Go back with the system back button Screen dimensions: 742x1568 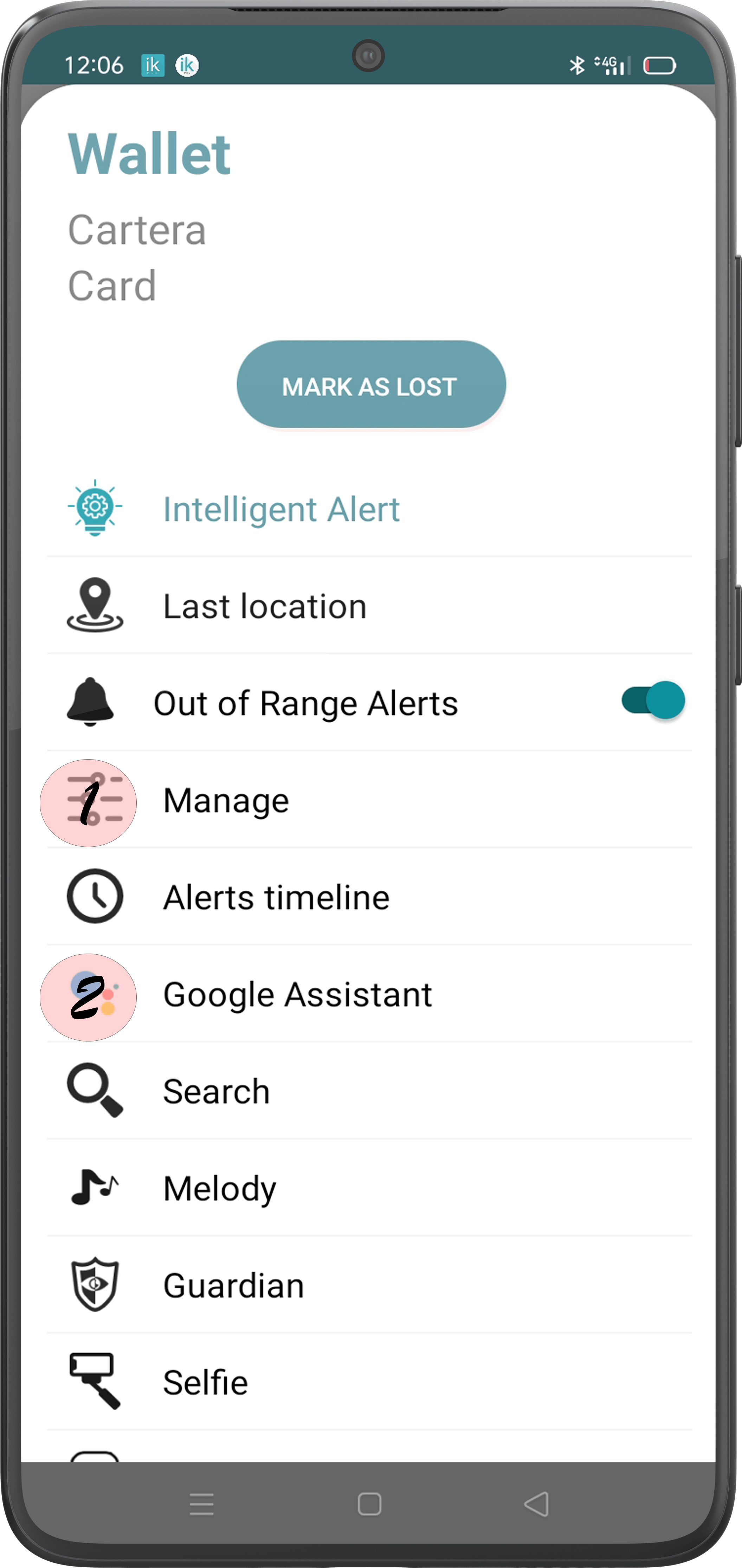(x=536, y=1504)
